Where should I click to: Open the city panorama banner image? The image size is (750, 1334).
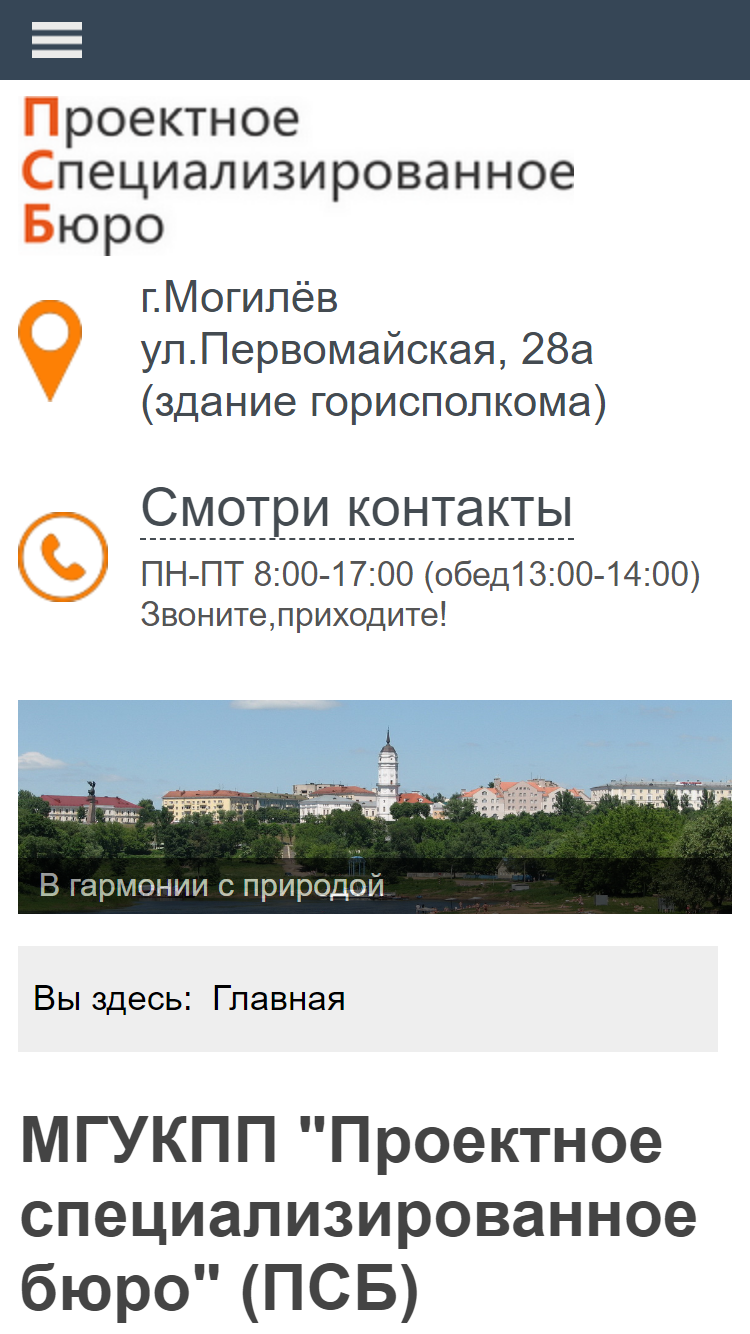(x=375, y=807)
